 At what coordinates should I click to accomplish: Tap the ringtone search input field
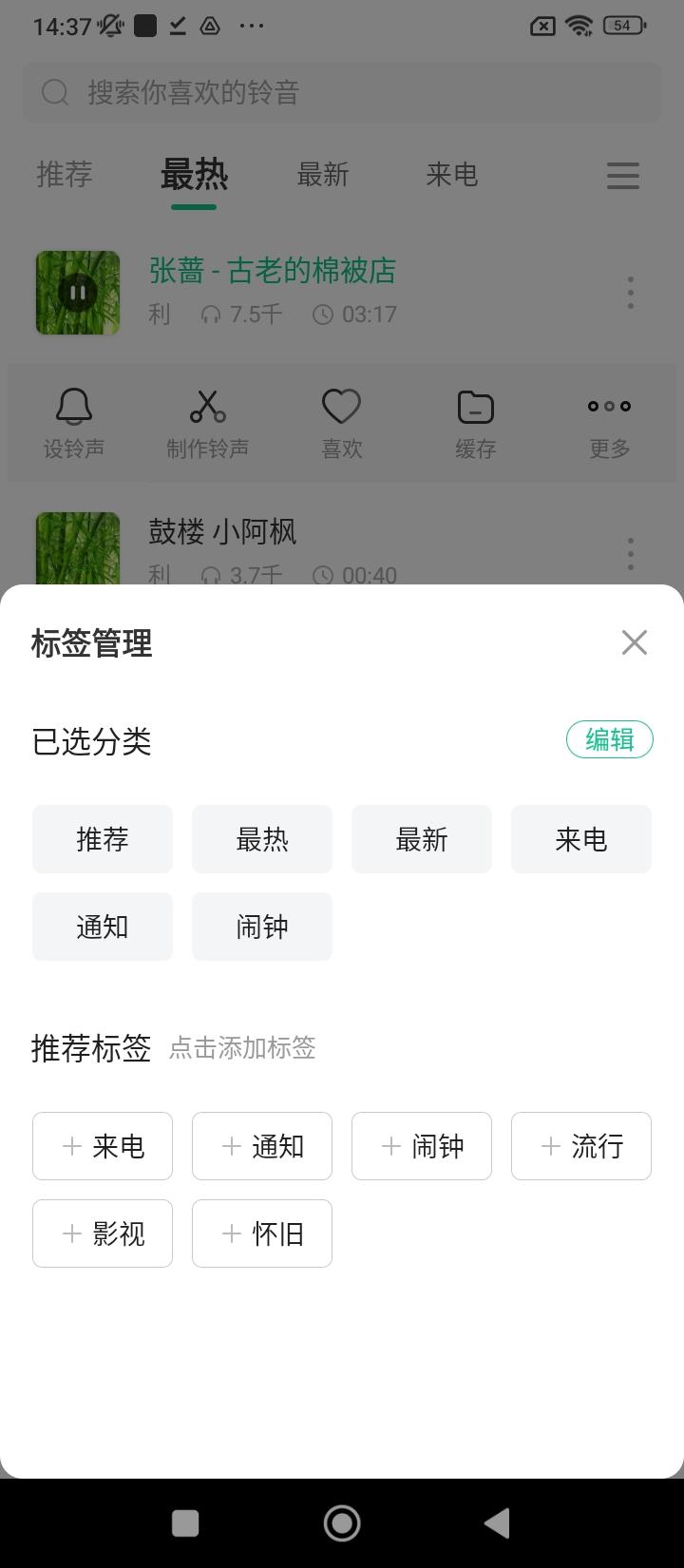point(342,92)
